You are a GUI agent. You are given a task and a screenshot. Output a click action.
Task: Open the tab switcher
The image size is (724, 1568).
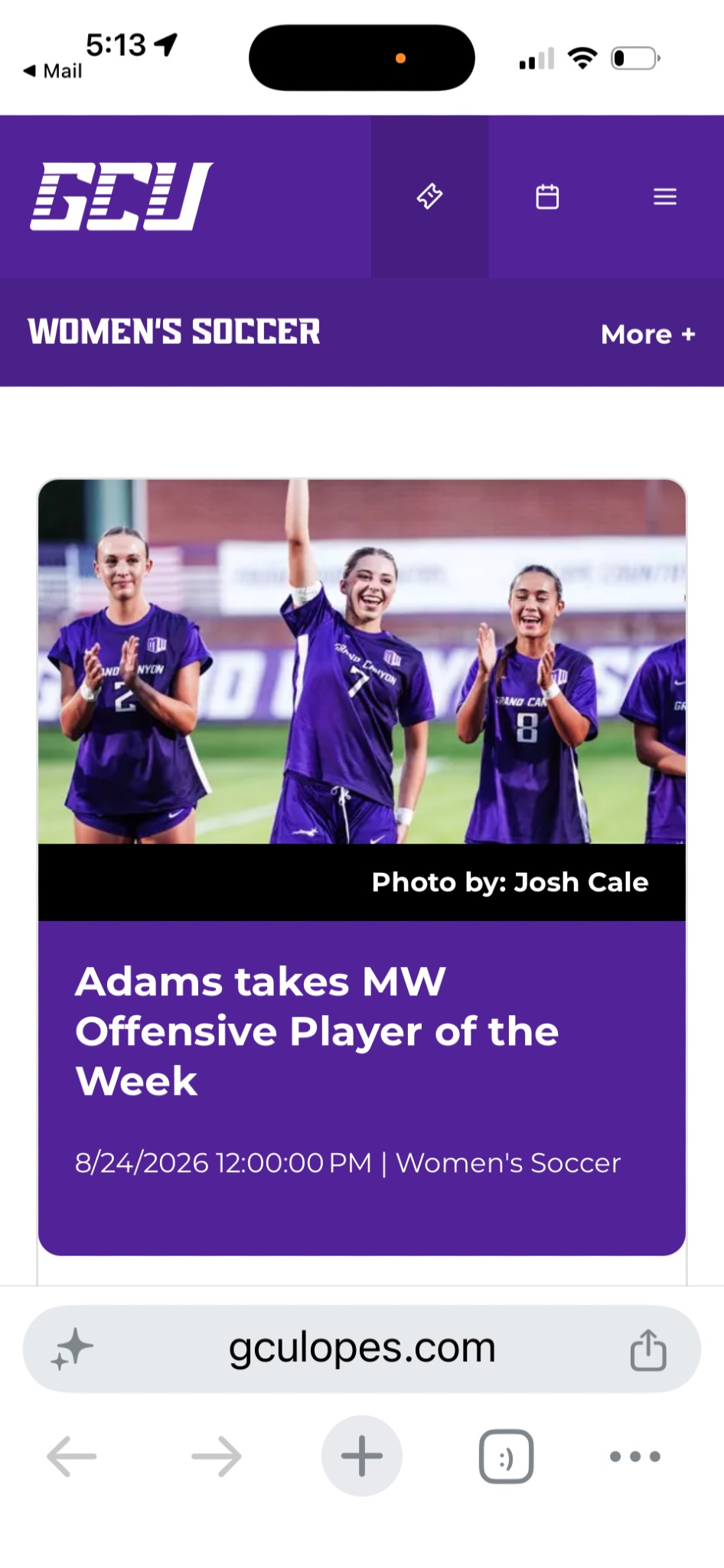tap(506, 1456)
